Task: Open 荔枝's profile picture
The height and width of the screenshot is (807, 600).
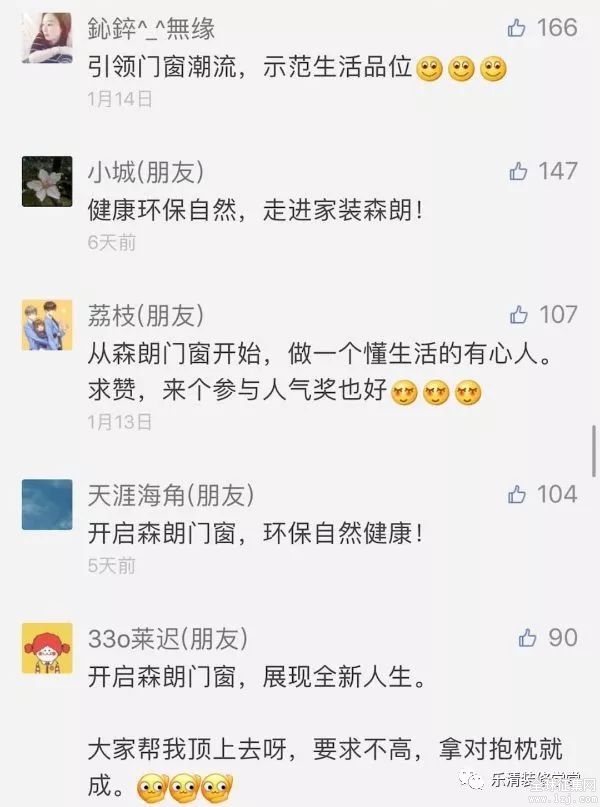Action: coord(47,325)
